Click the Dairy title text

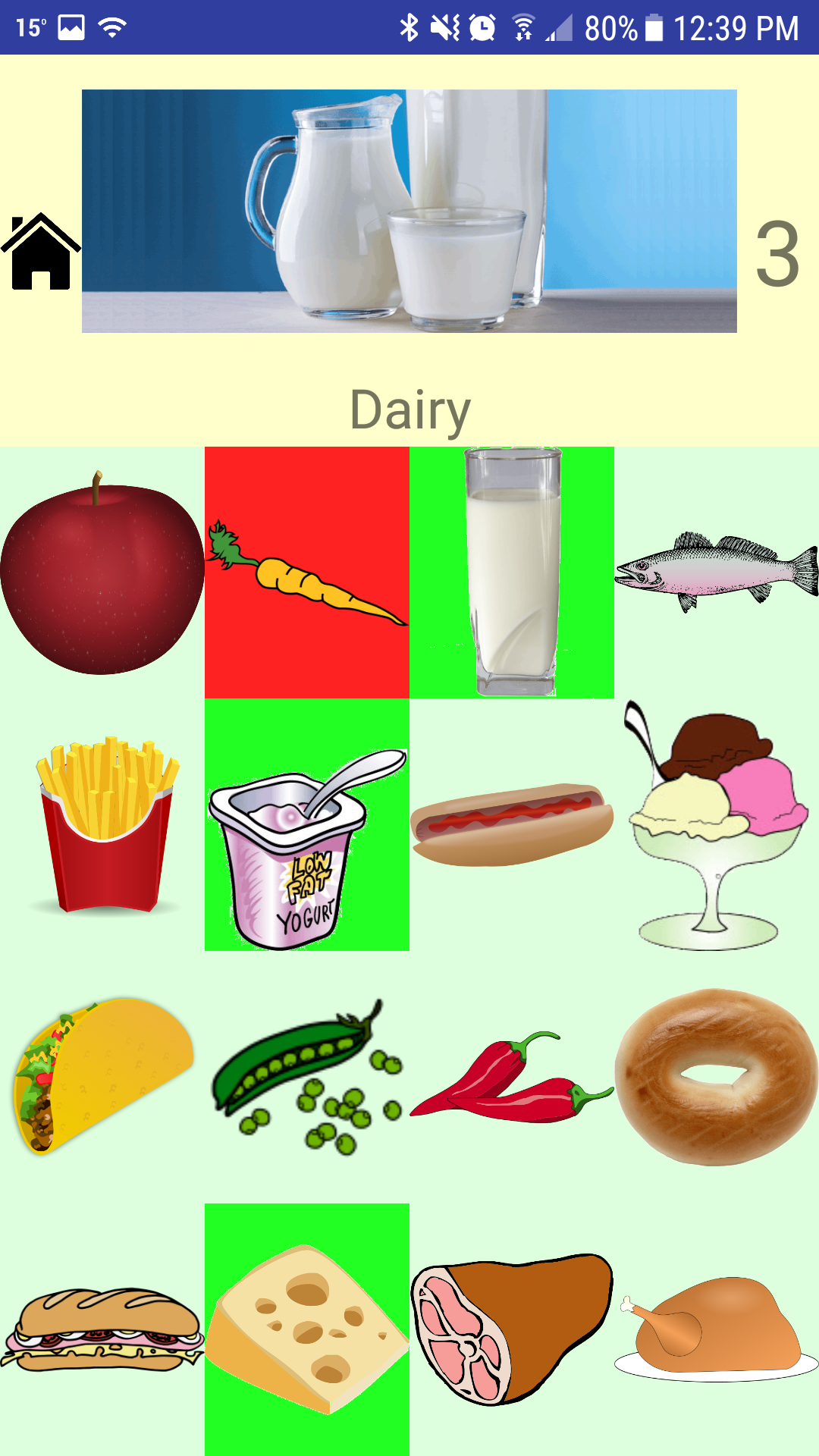(409, 408)
